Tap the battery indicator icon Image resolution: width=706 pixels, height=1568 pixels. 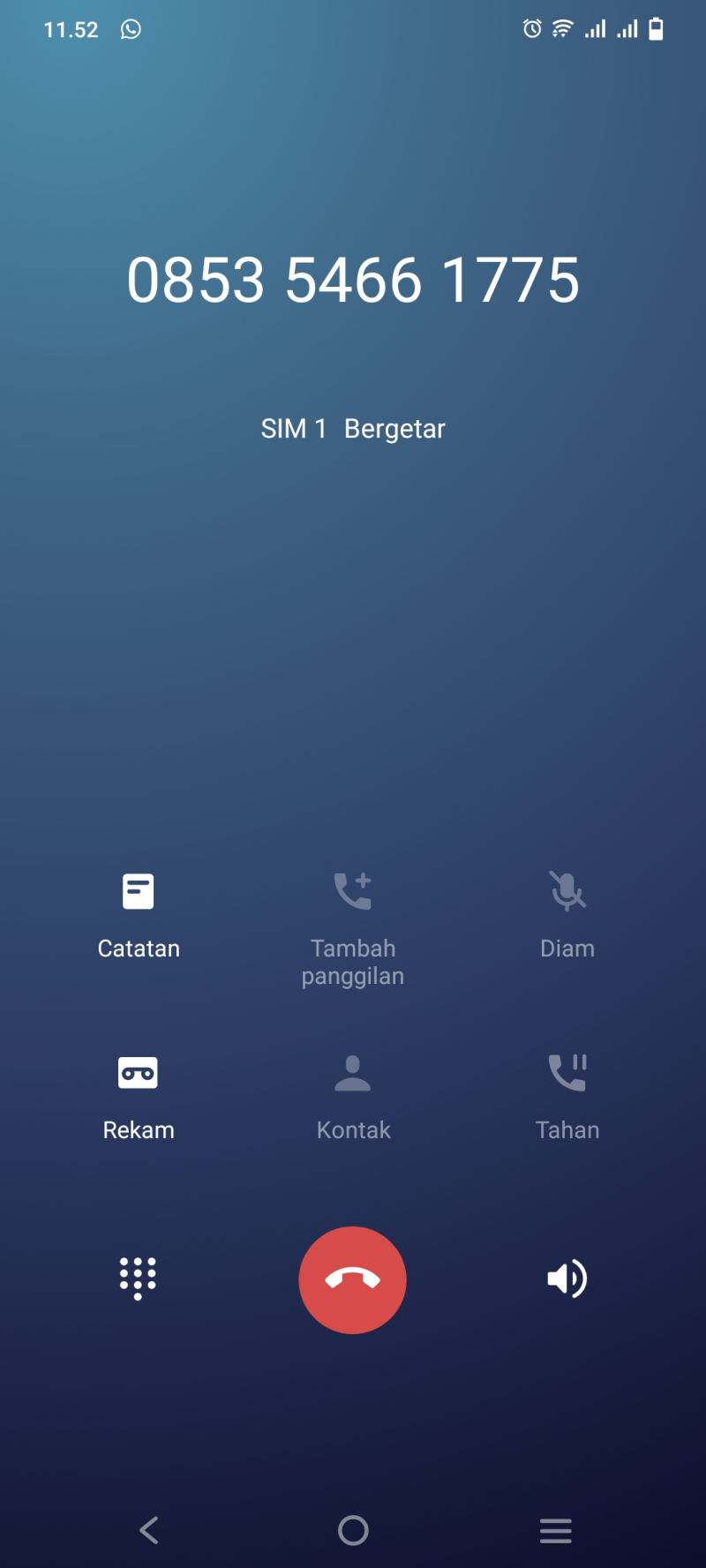click(x=656, y=29)
